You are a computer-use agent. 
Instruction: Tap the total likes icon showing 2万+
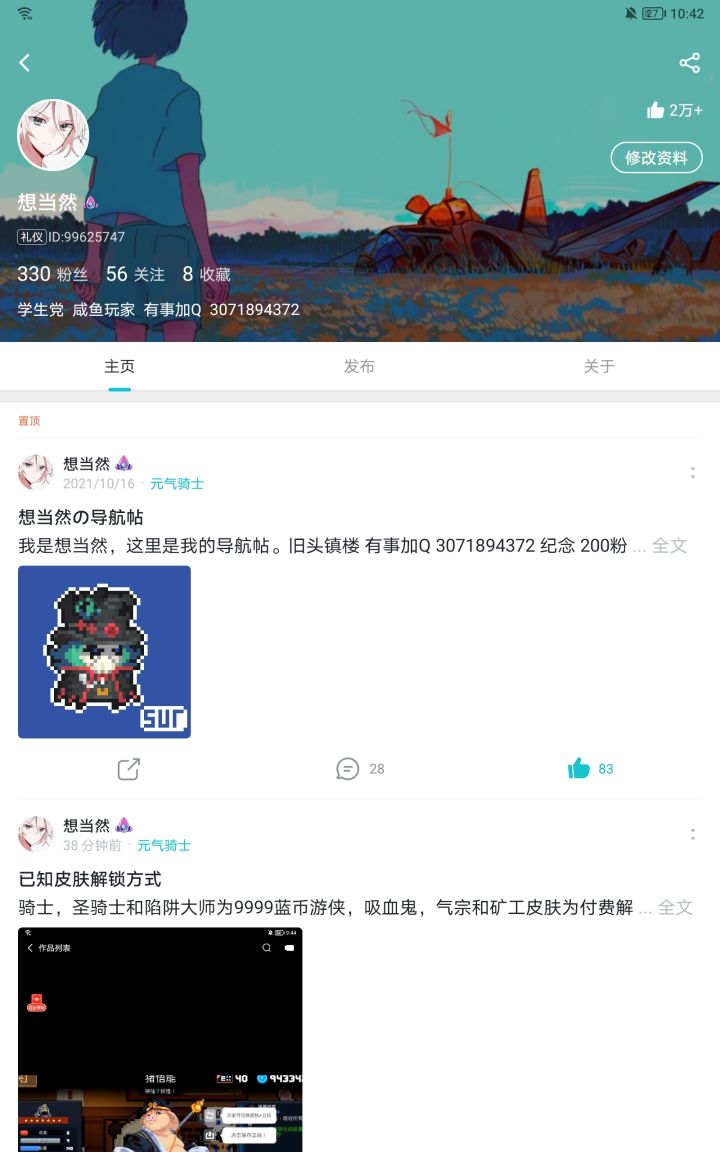coord(657,111)
